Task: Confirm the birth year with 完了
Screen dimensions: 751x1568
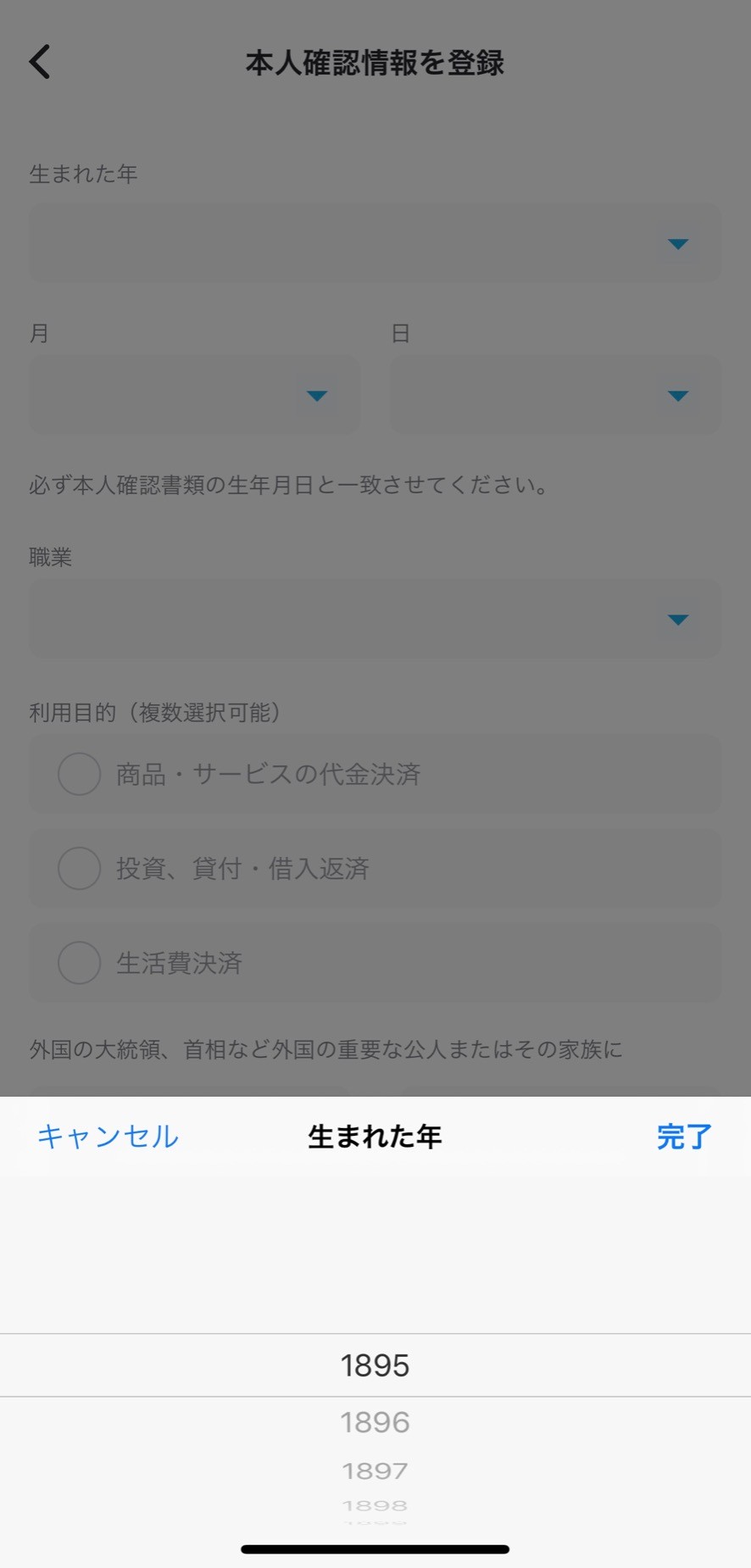Action: tap(684, 1137)
